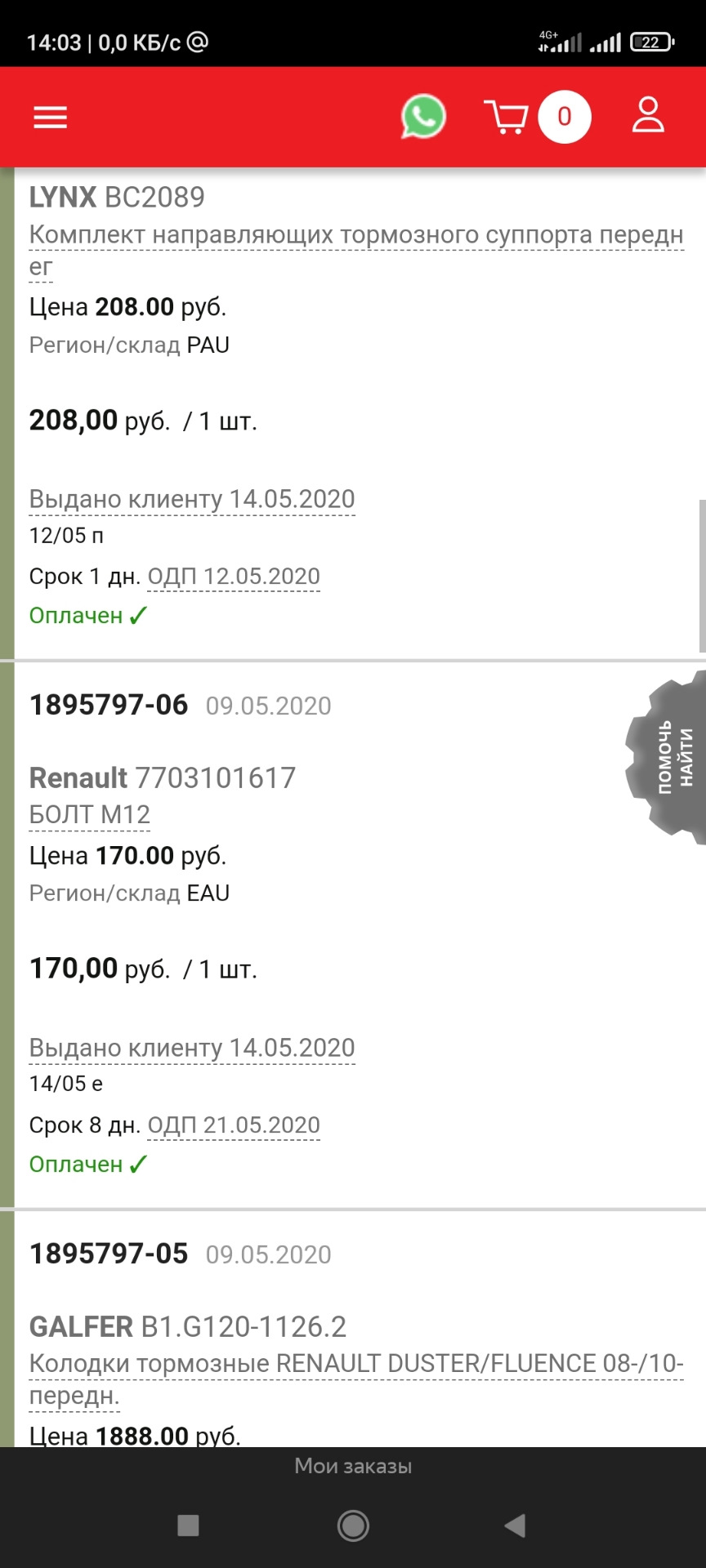Open order 1895797-05 header
The height and width of the screenshot is (1568, 706).
coord(107,1254)
